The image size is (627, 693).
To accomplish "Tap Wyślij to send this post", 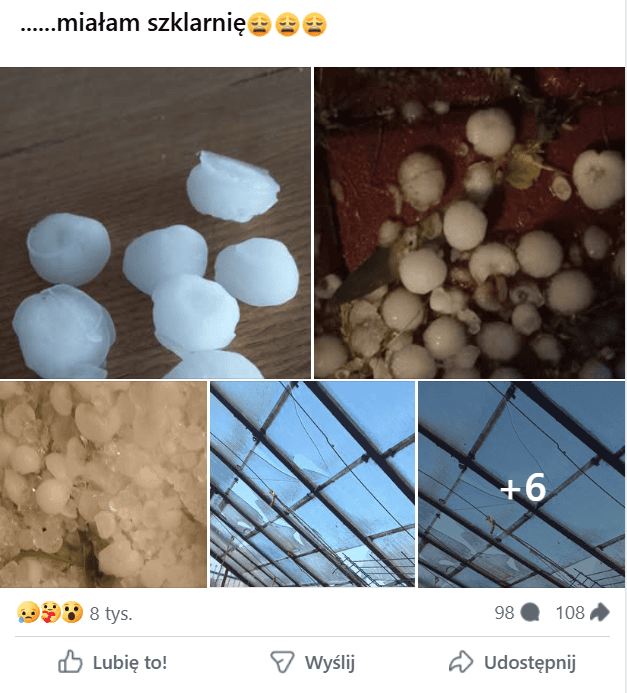I will pyautogui.click(x=313, y=662).
